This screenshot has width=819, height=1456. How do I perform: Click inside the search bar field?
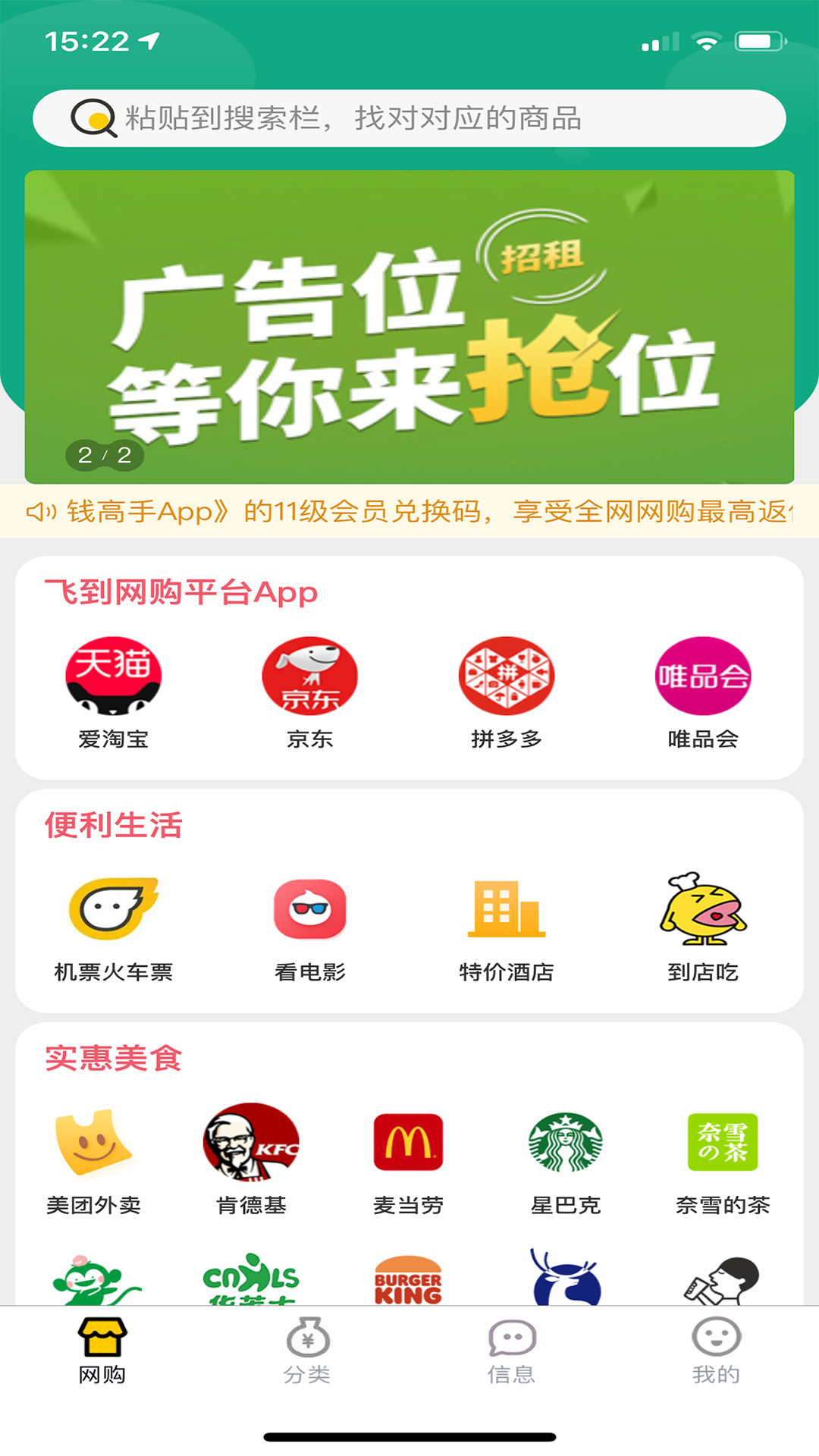point(409,119)
